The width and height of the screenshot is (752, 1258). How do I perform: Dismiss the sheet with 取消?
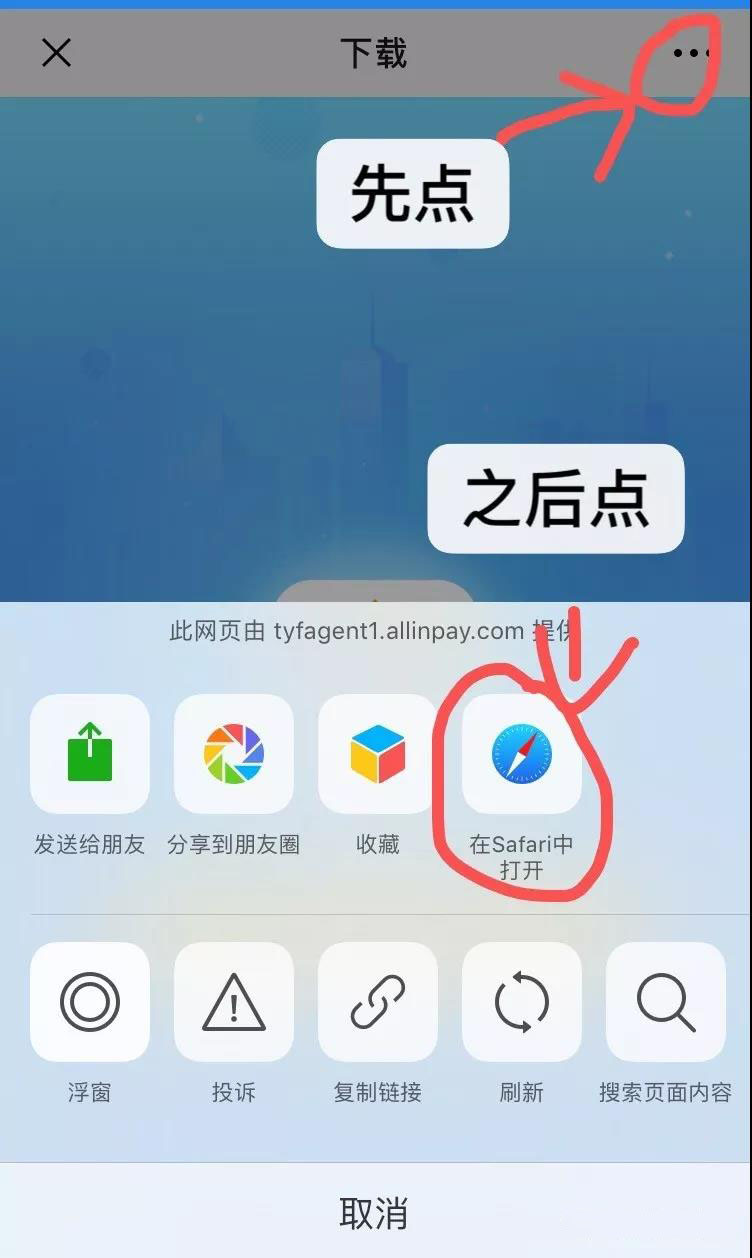click(x=375, y=1213)
